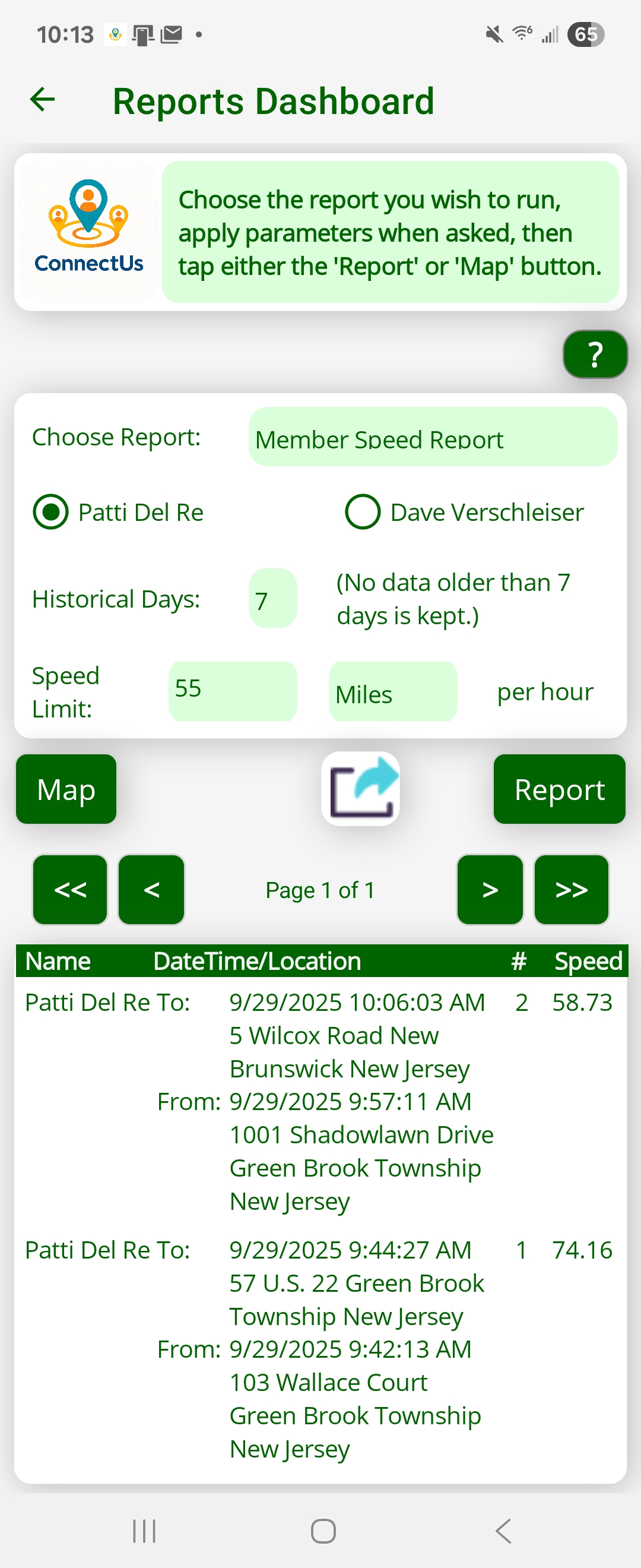Show the speed report on Map

coord(66,789)
